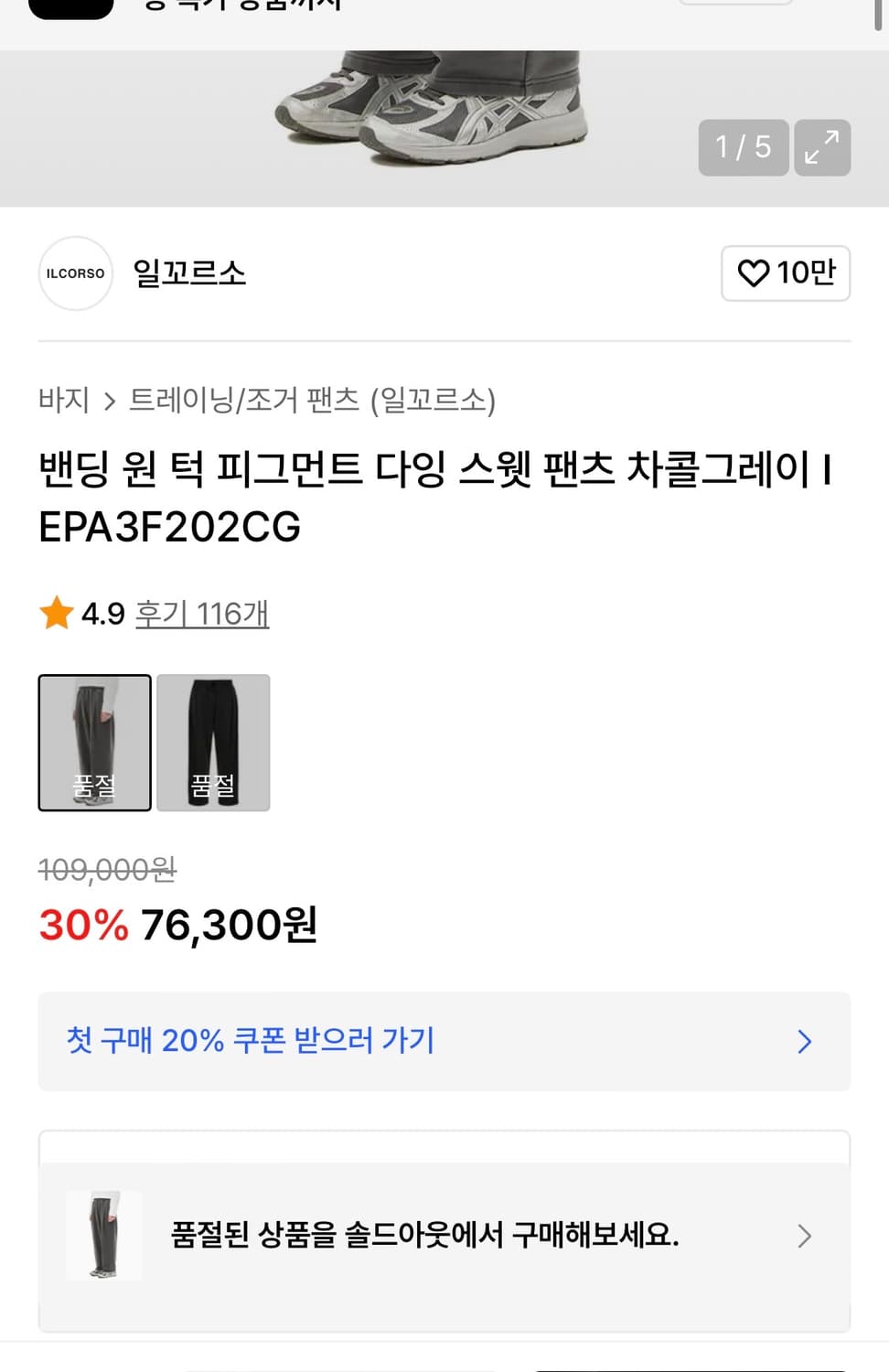Click the orange star rating icon

click(x=57, y=613)
